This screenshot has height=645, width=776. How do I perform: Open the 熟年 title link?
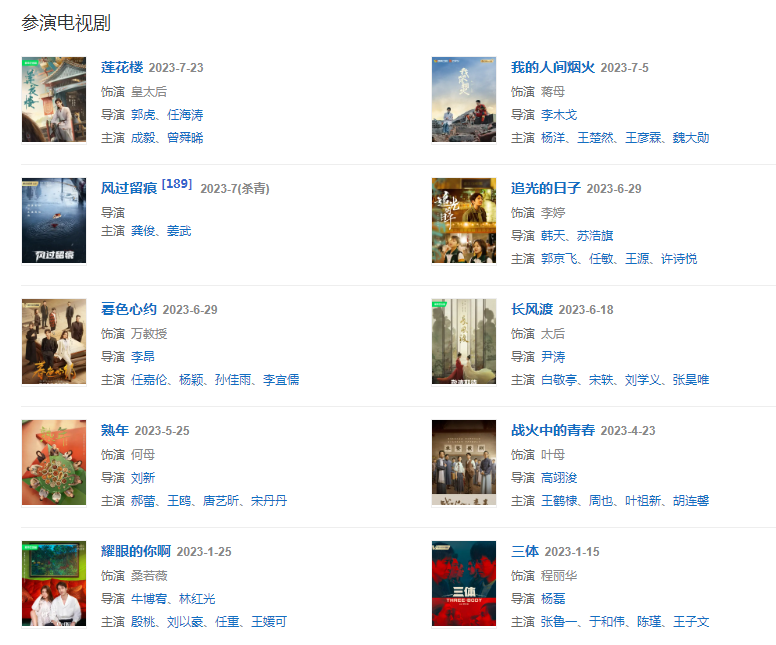click(115, 431)
